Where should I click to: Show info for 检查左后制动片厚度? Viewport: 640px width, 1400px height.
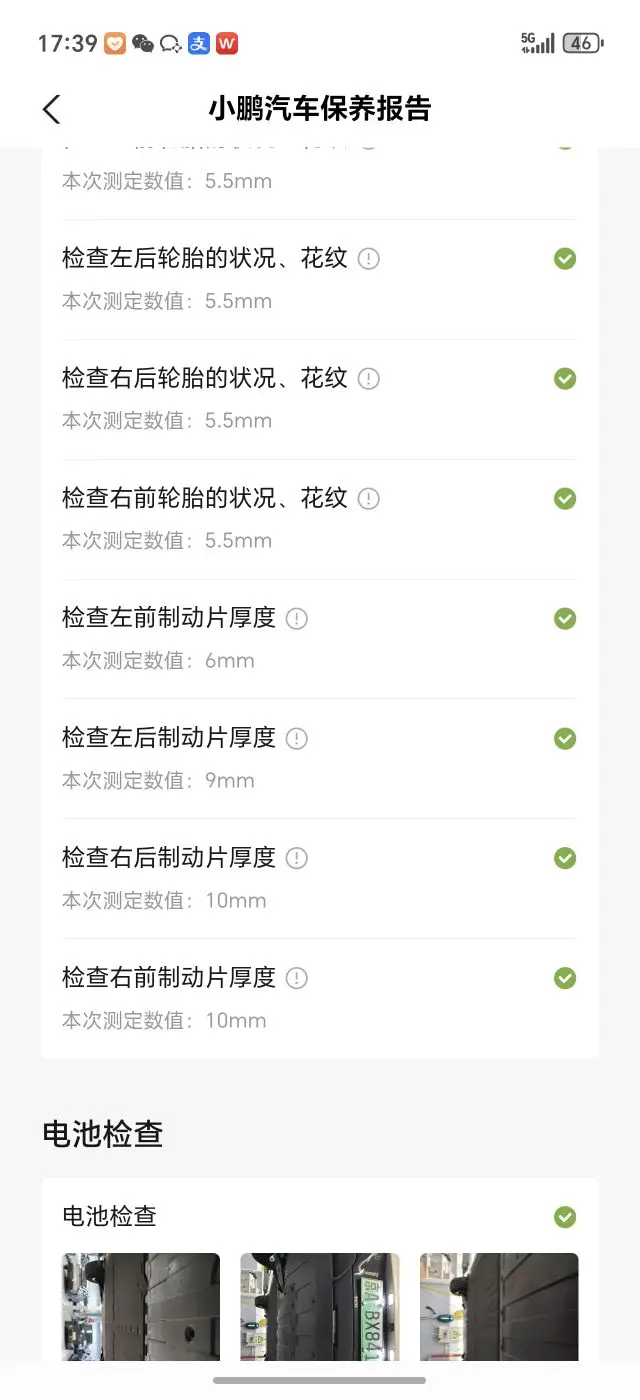(x=297, y=739)
